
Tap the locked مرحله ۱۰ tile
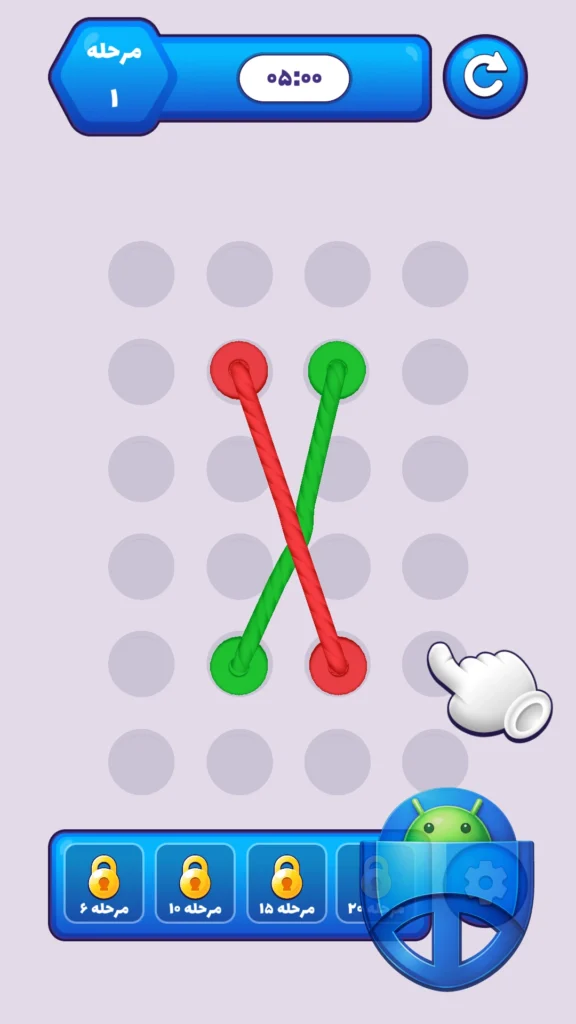[x=195, y=883]
